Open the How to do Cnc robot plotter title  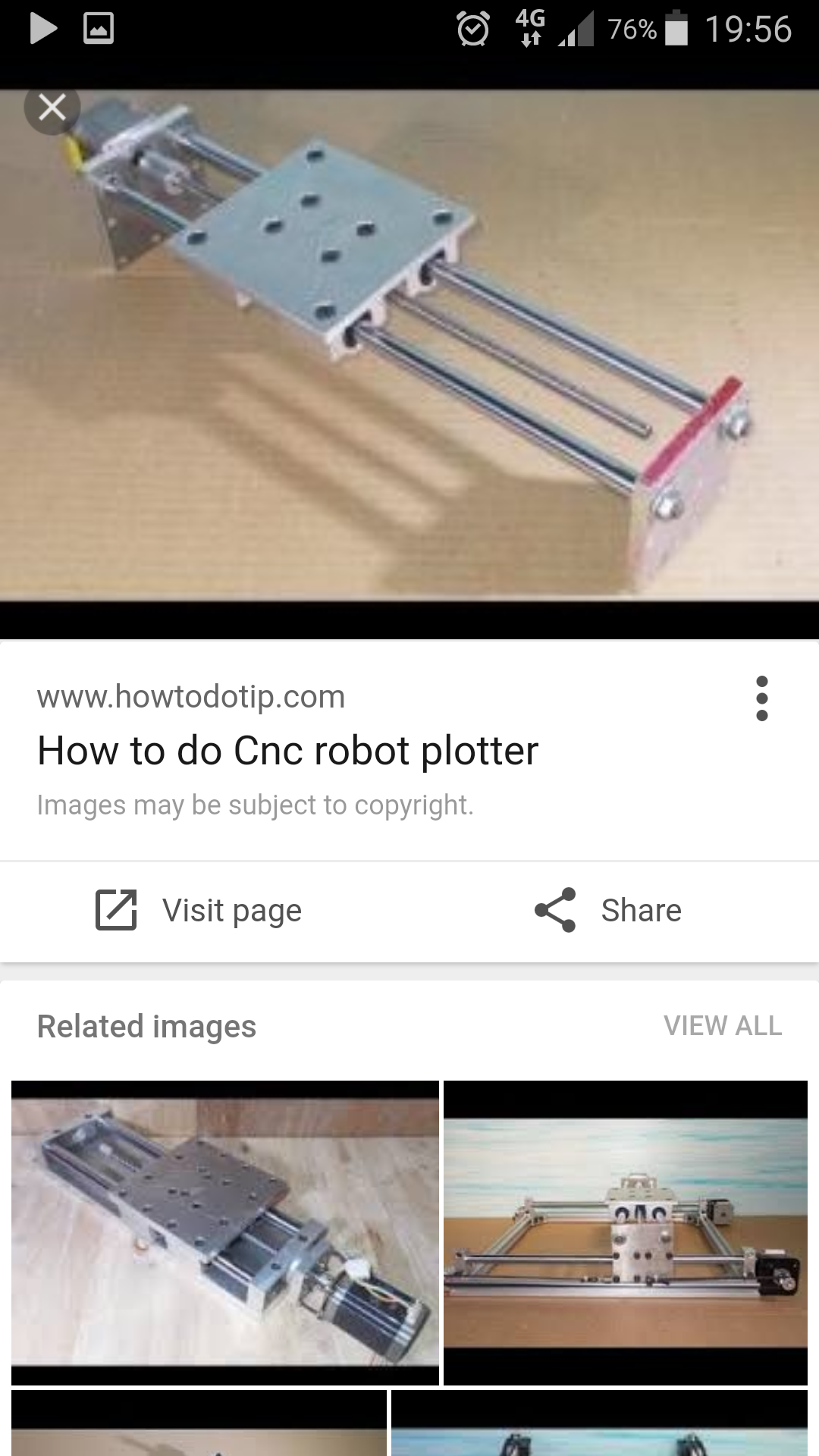288,751
